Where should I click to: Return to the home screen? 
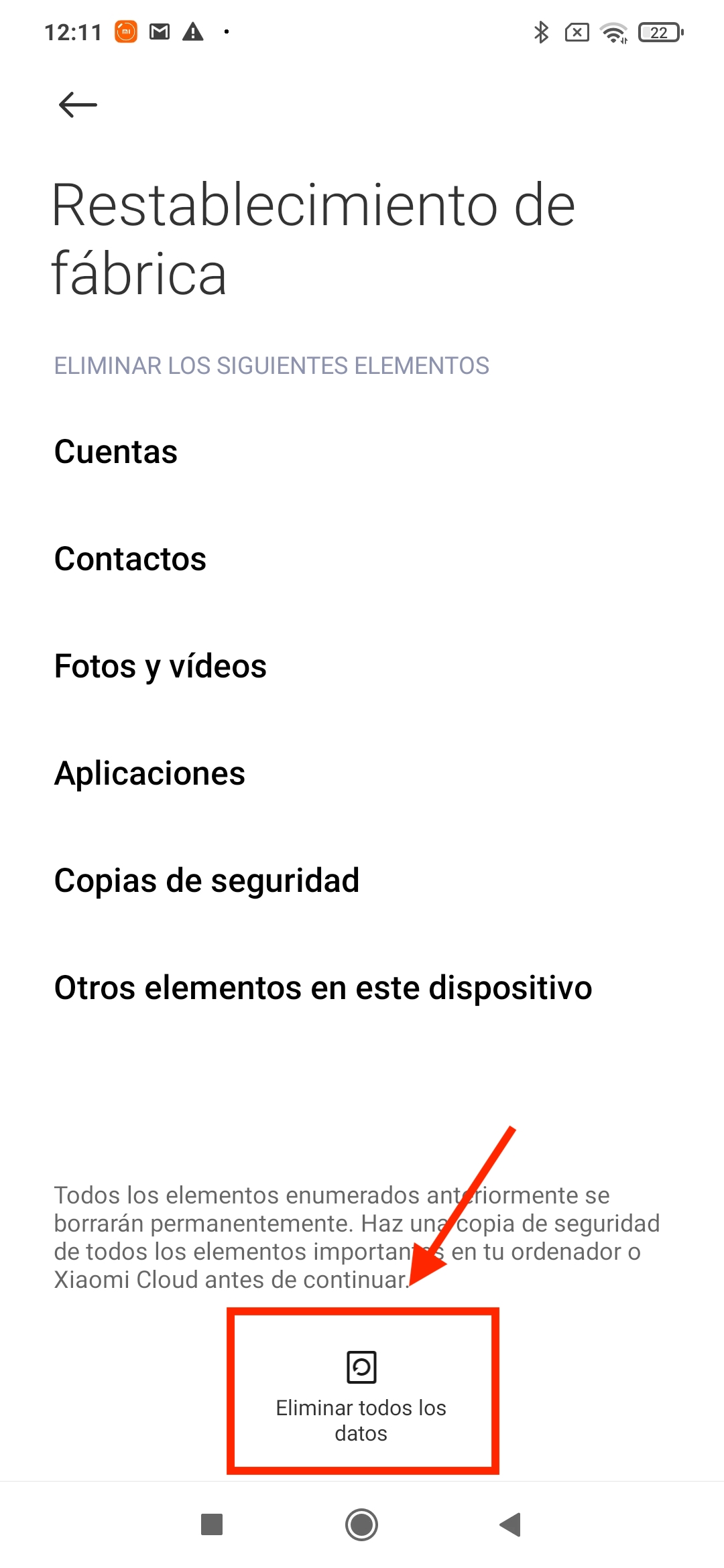pyautogui.click(x=362, y=1524)
